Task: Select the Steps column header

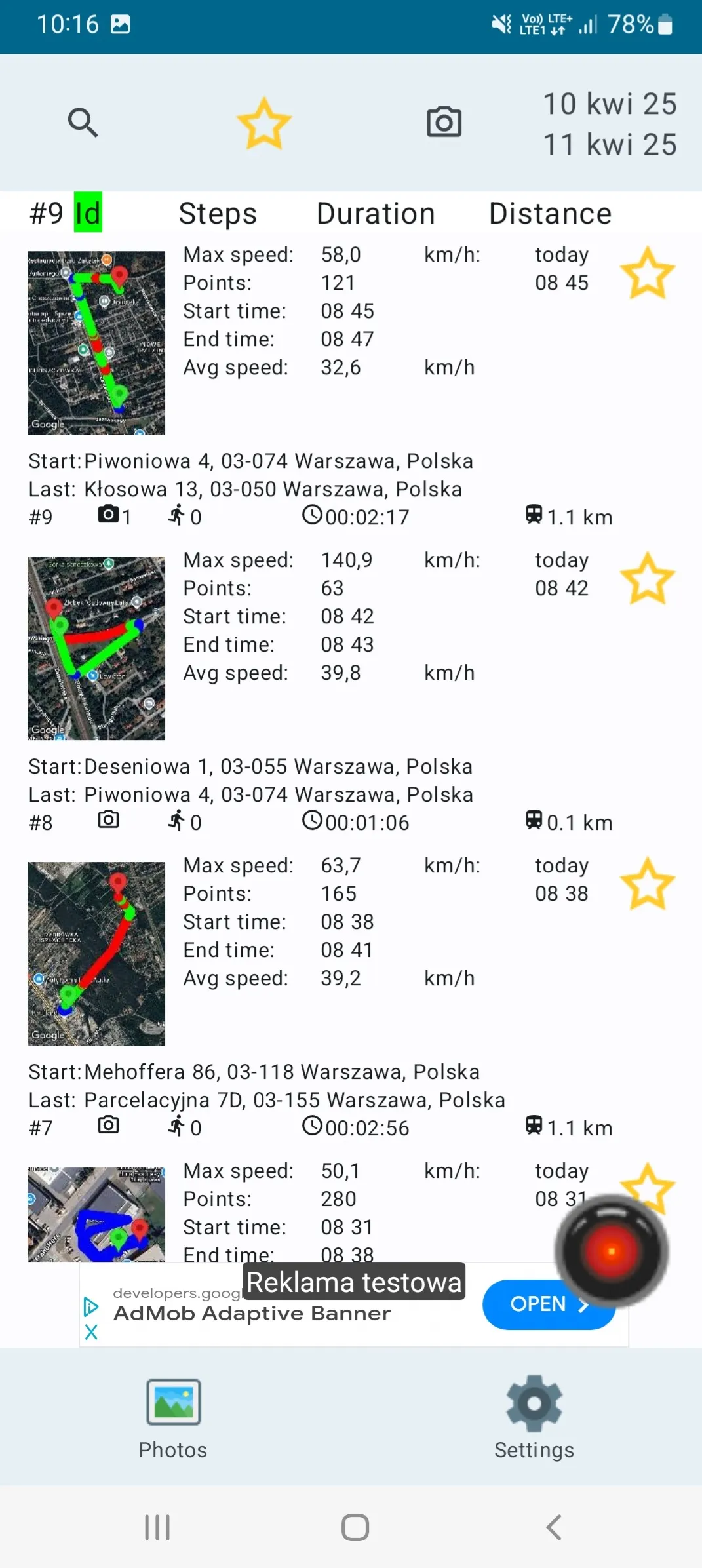Action: (x=217, y=212)
